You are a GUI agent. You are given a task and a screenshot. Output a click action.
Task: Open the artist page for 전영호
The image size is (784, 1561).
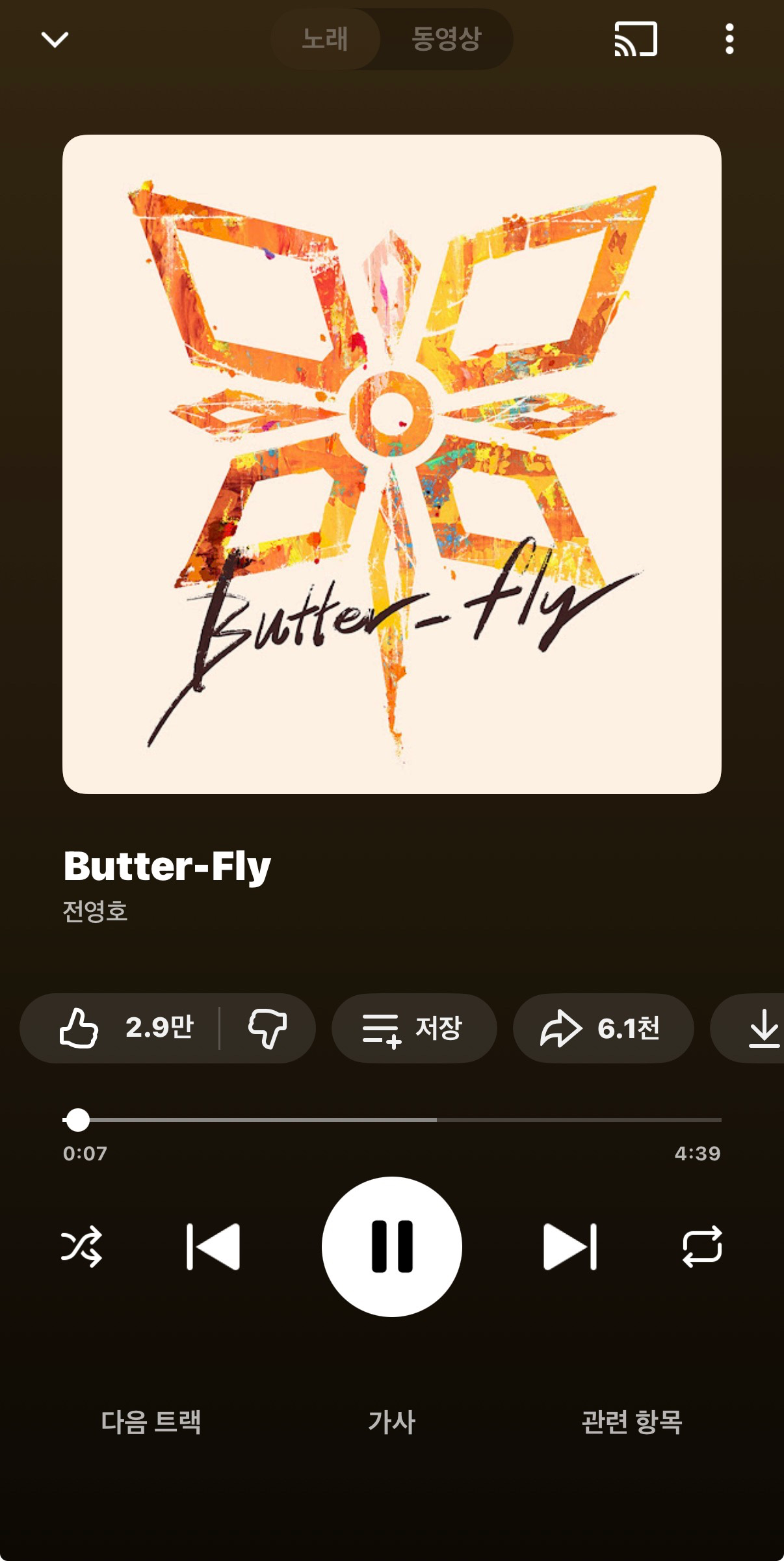tap(95, 911)
